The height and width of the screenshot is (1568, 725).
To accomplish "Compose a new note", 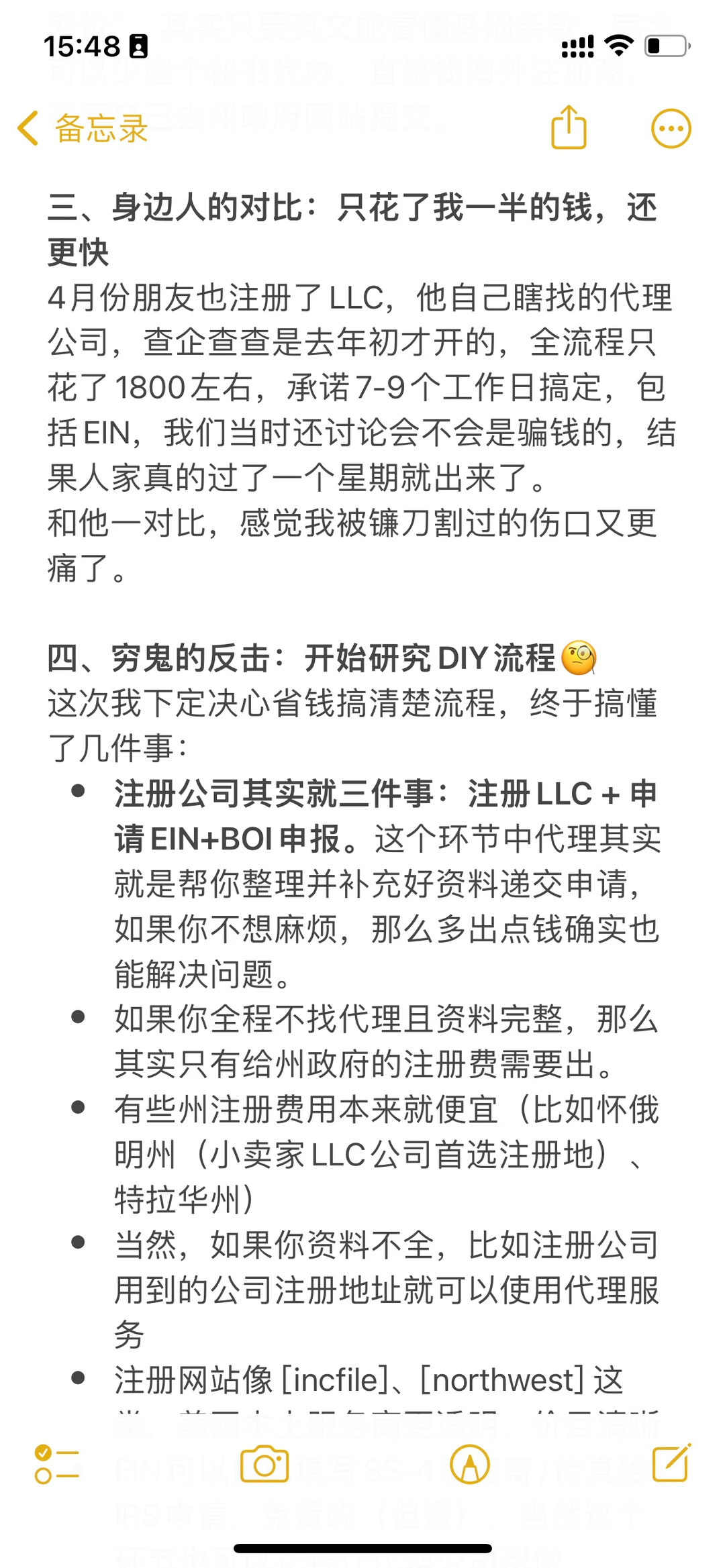I will pyautogui.click(x=671, y=1463).
